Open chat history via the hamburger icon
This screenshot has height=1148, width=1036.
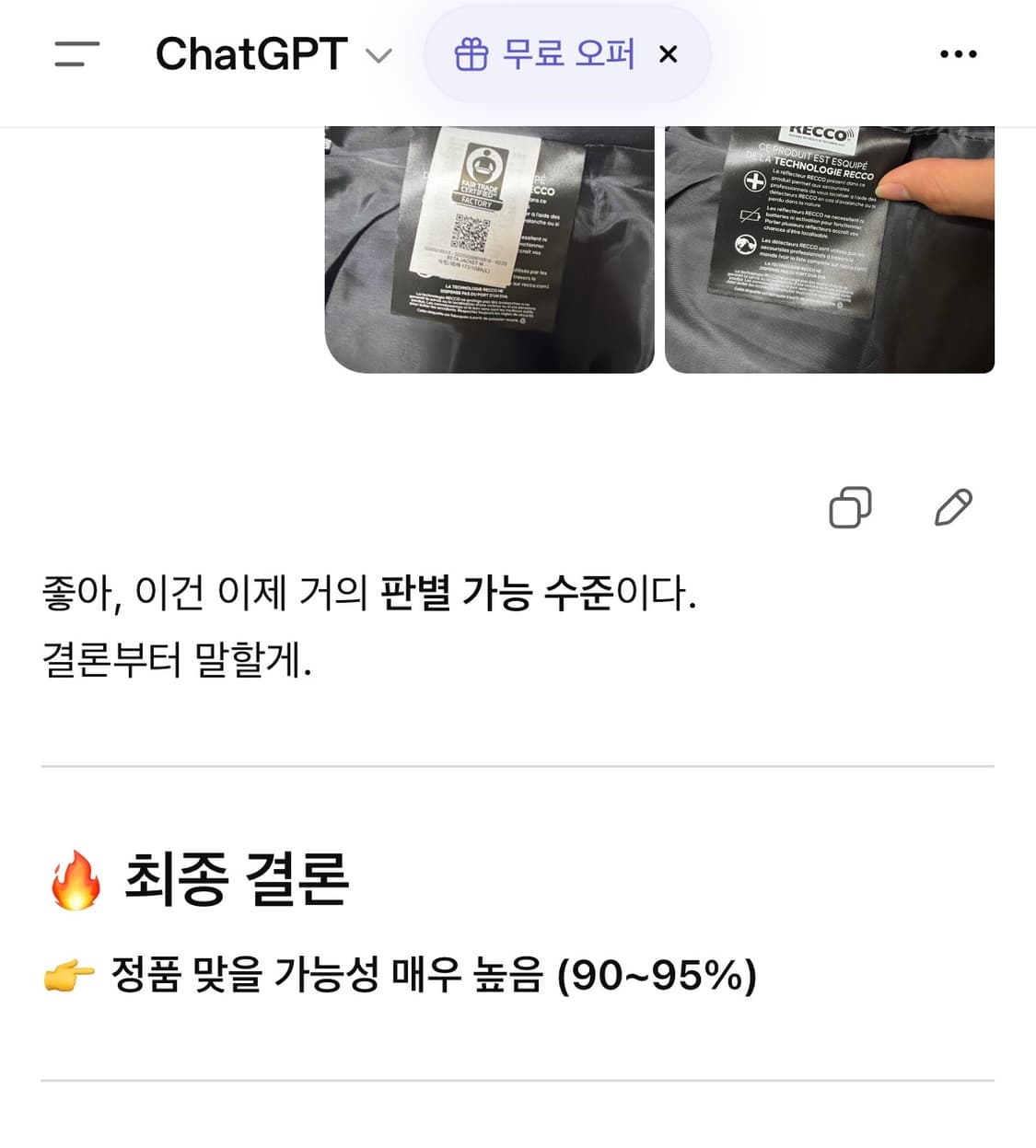pyautogui.click(x=76, y=53)
